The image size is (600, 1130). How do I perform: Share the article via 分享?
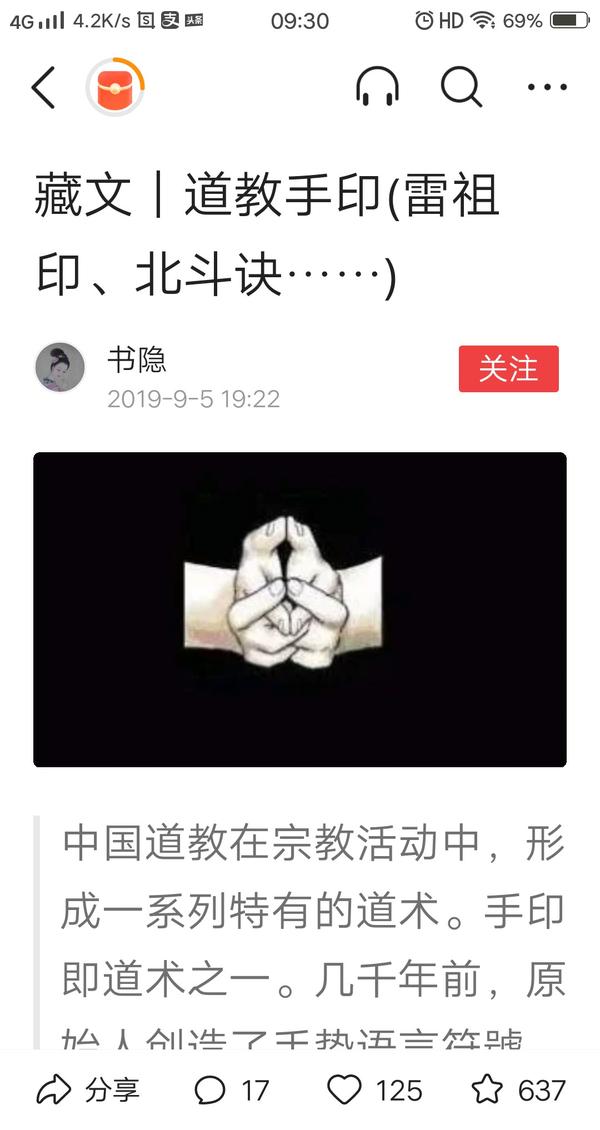88,1089
